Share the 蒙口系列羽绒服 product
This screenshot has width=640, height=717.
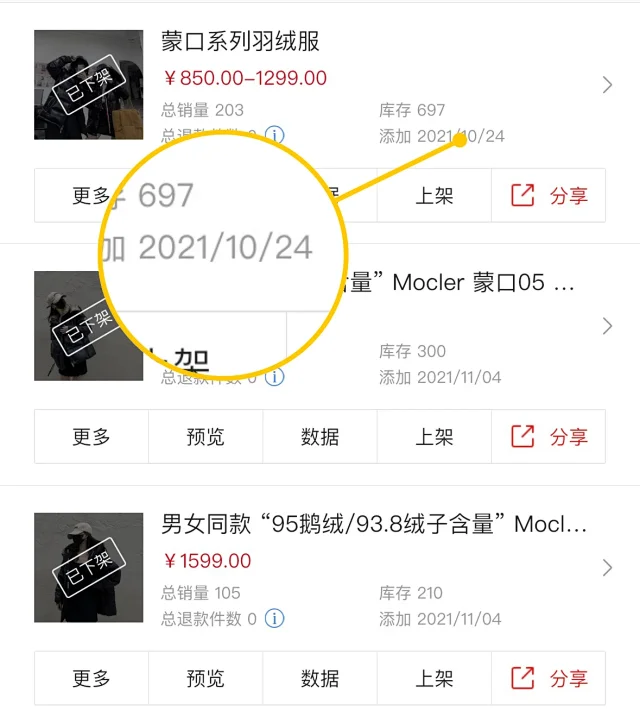[548, 196]
